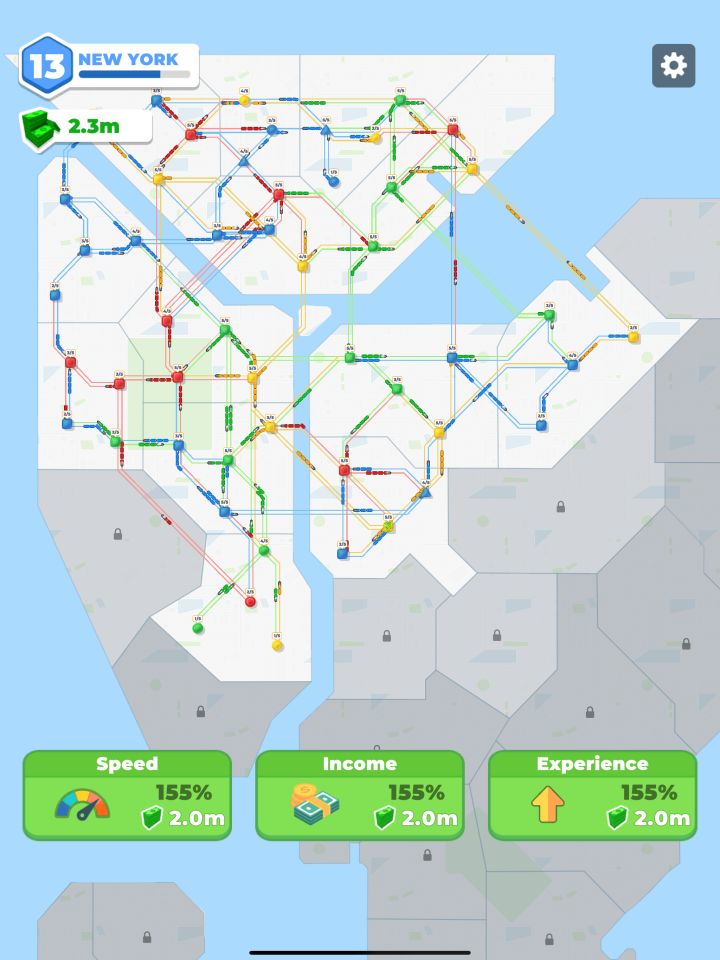The height and width of the screenshot is (960, 720).
Task: Select the yellow square station at map bottom
Action: [275, 647]
